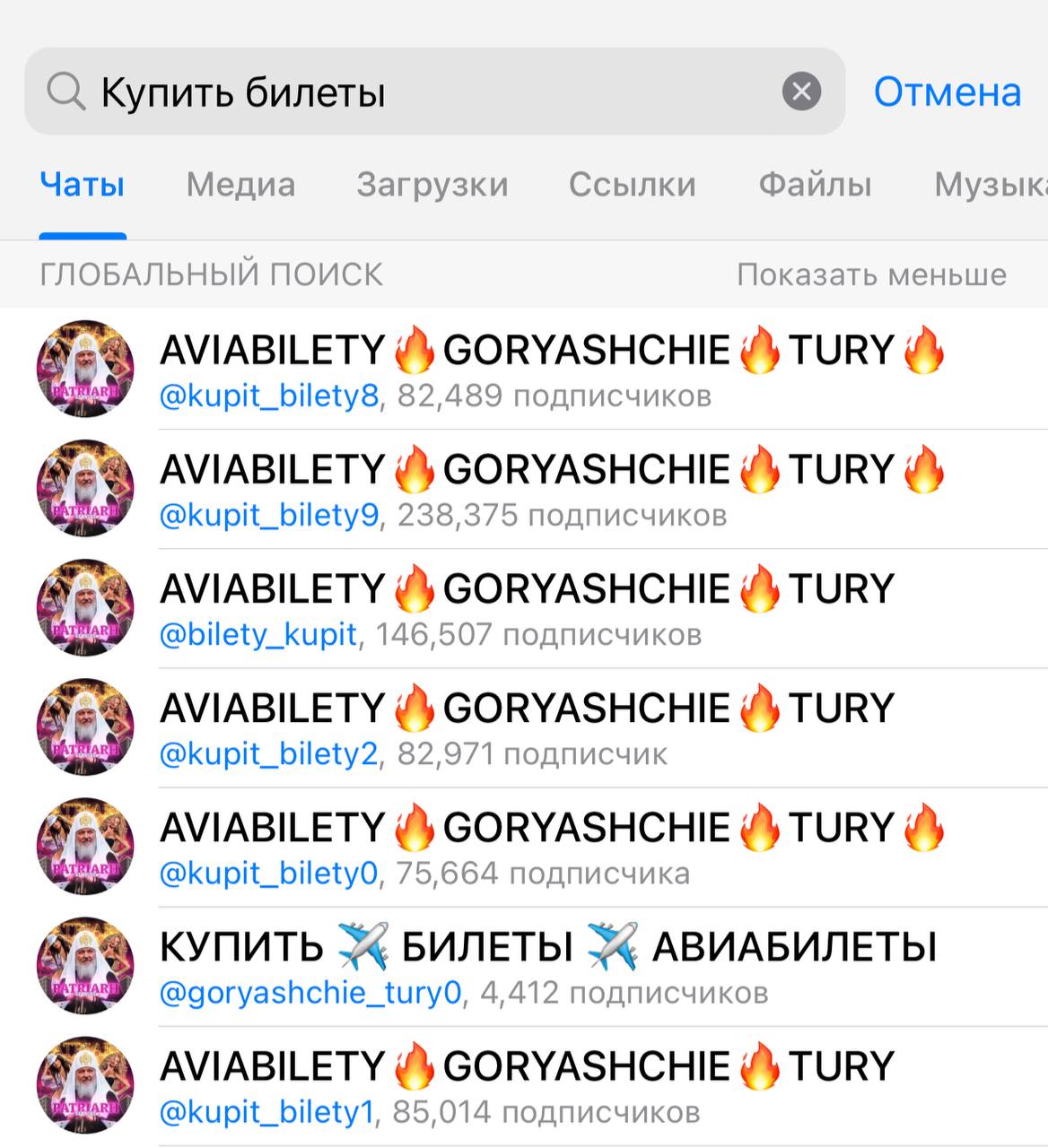Switch to the Загрузки tab

coord(432,185)
